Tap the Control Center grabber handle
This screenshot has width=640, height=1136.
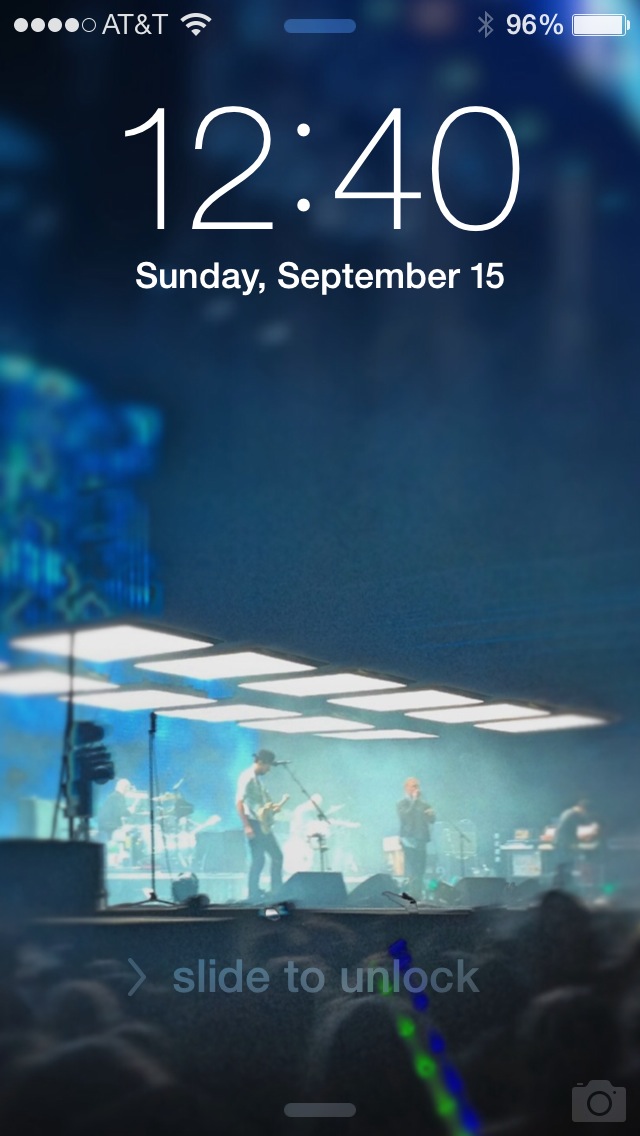(320, 1110)
